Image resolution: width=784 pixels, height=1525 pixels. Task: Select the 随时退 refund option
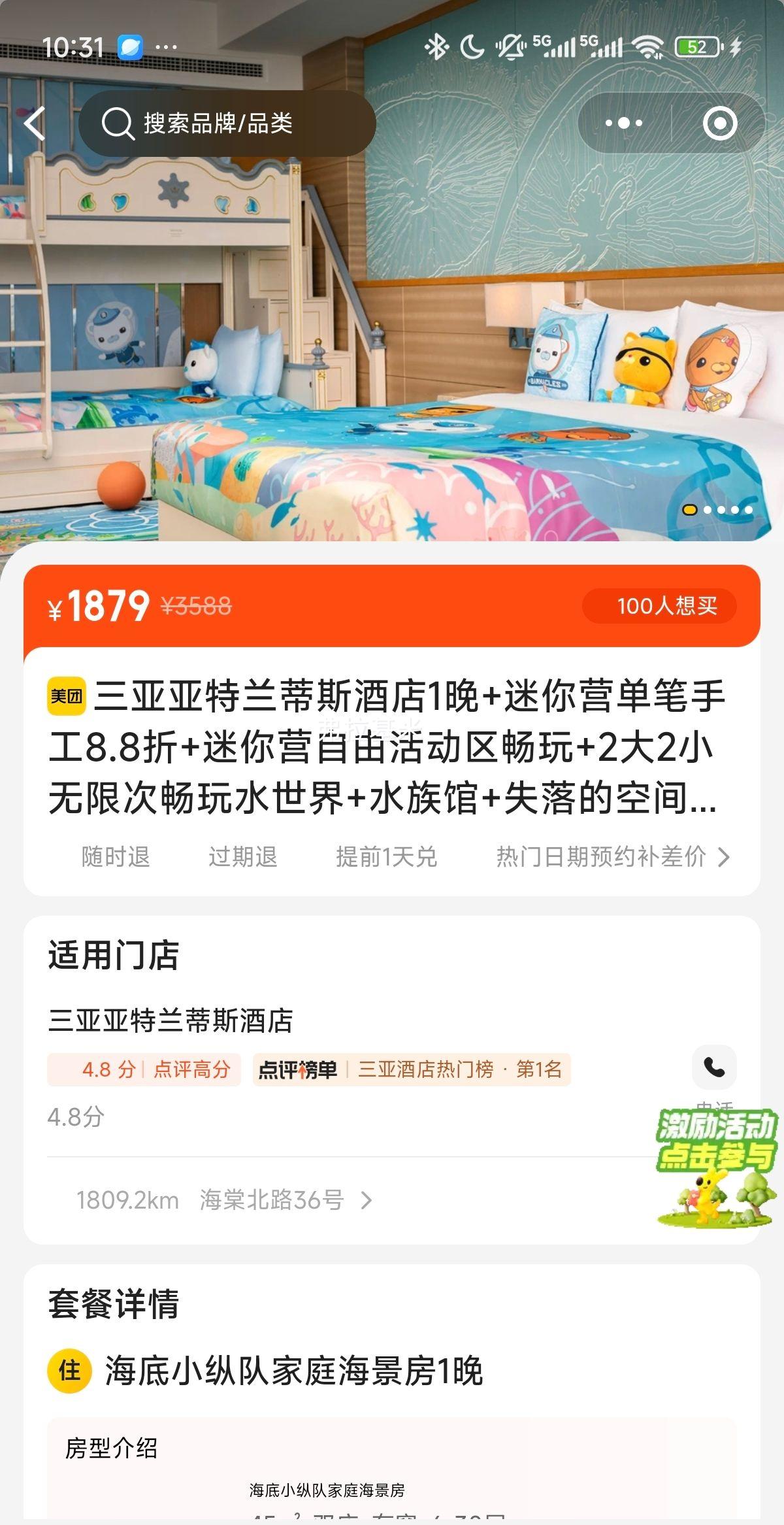tap(118, 858)
